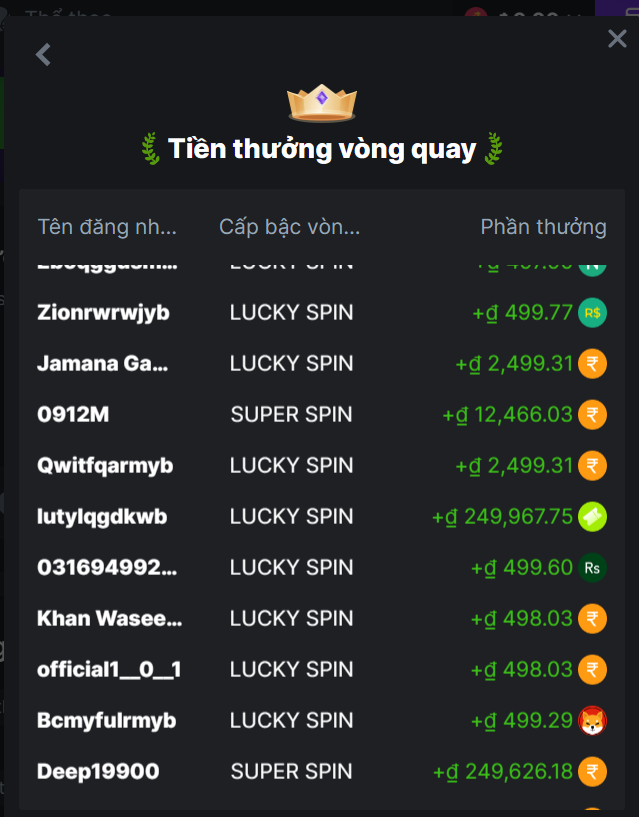Close the spin rewards dialog
The height and width of the screenshot is (817, 639).
617,39
